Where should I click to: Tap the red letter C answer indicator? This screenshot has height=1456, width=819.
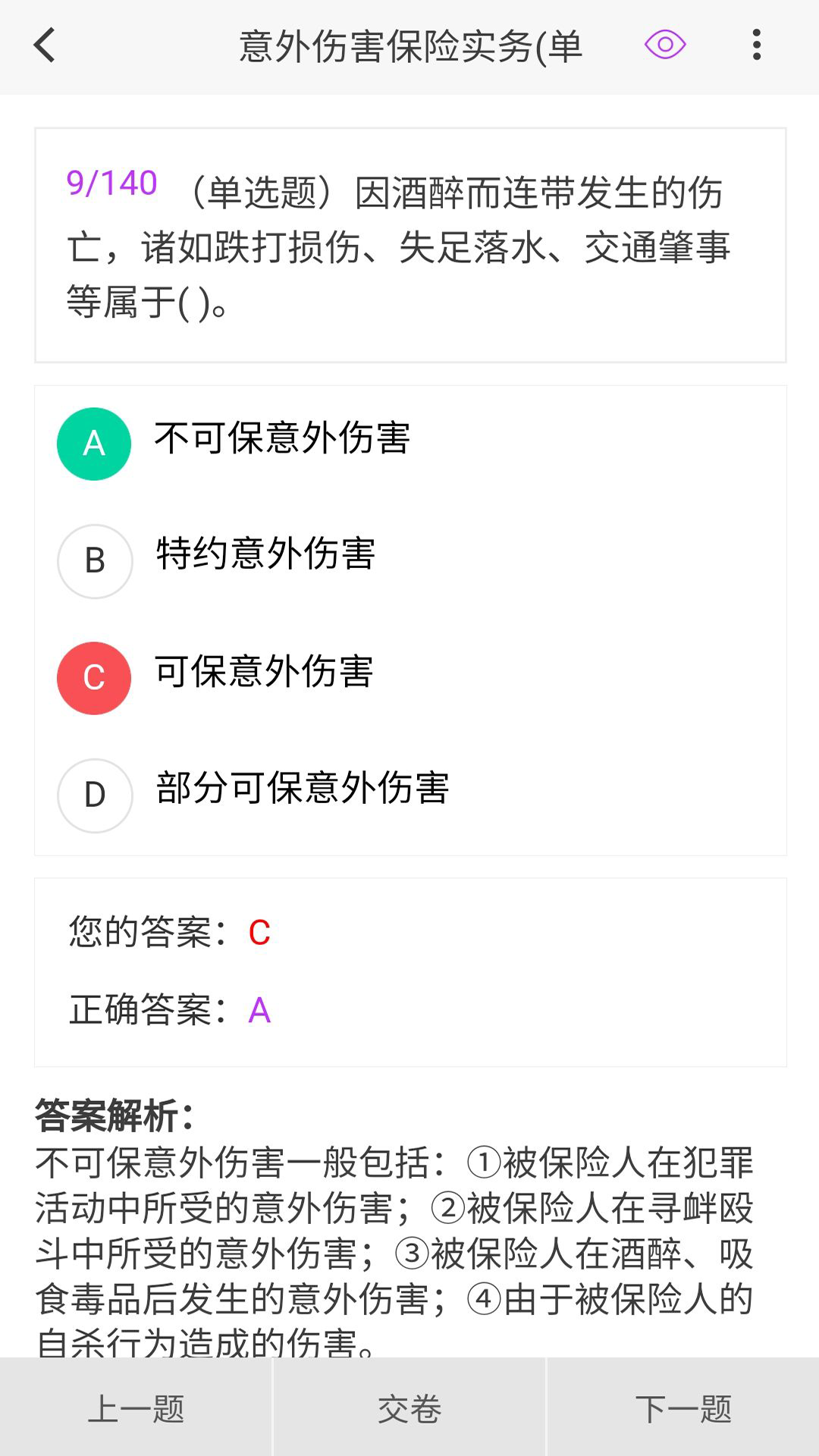259,934
